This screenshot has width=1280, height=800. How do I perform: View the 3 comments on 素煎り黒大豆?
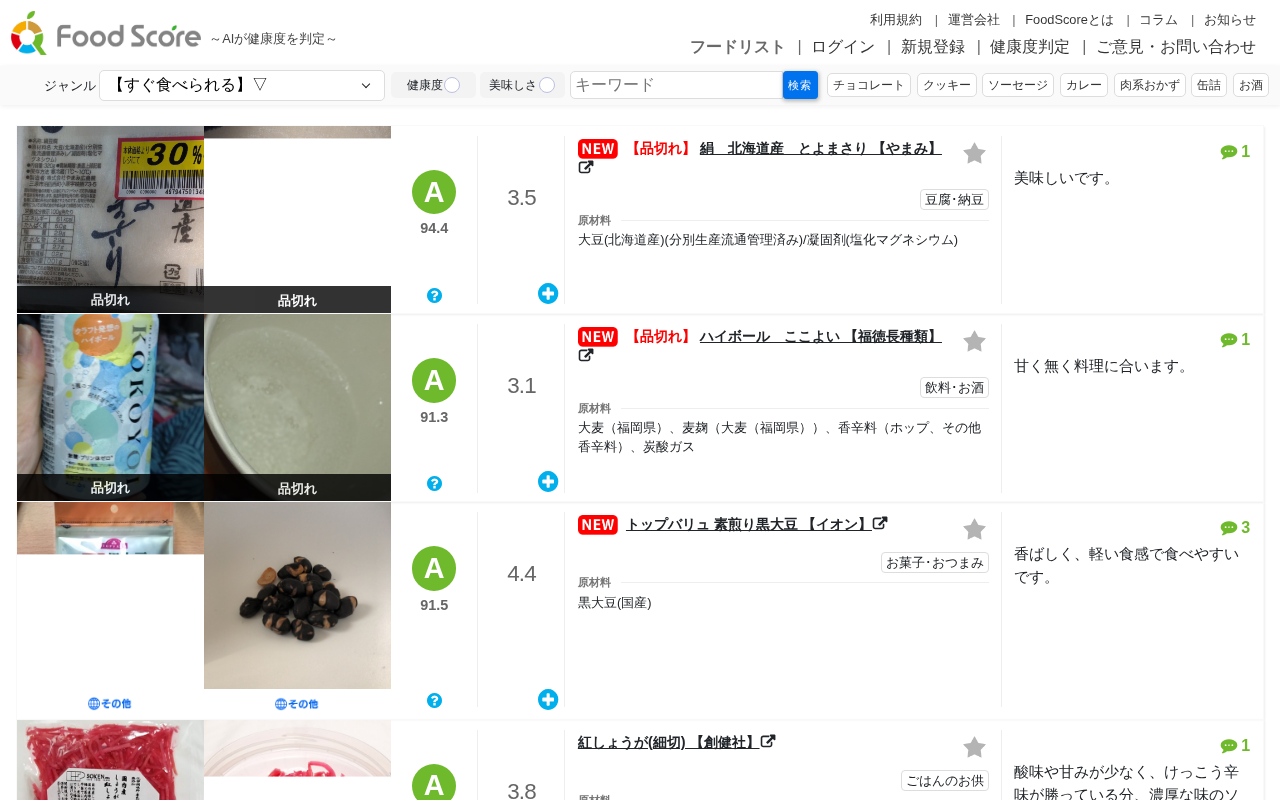(1235, 527)
